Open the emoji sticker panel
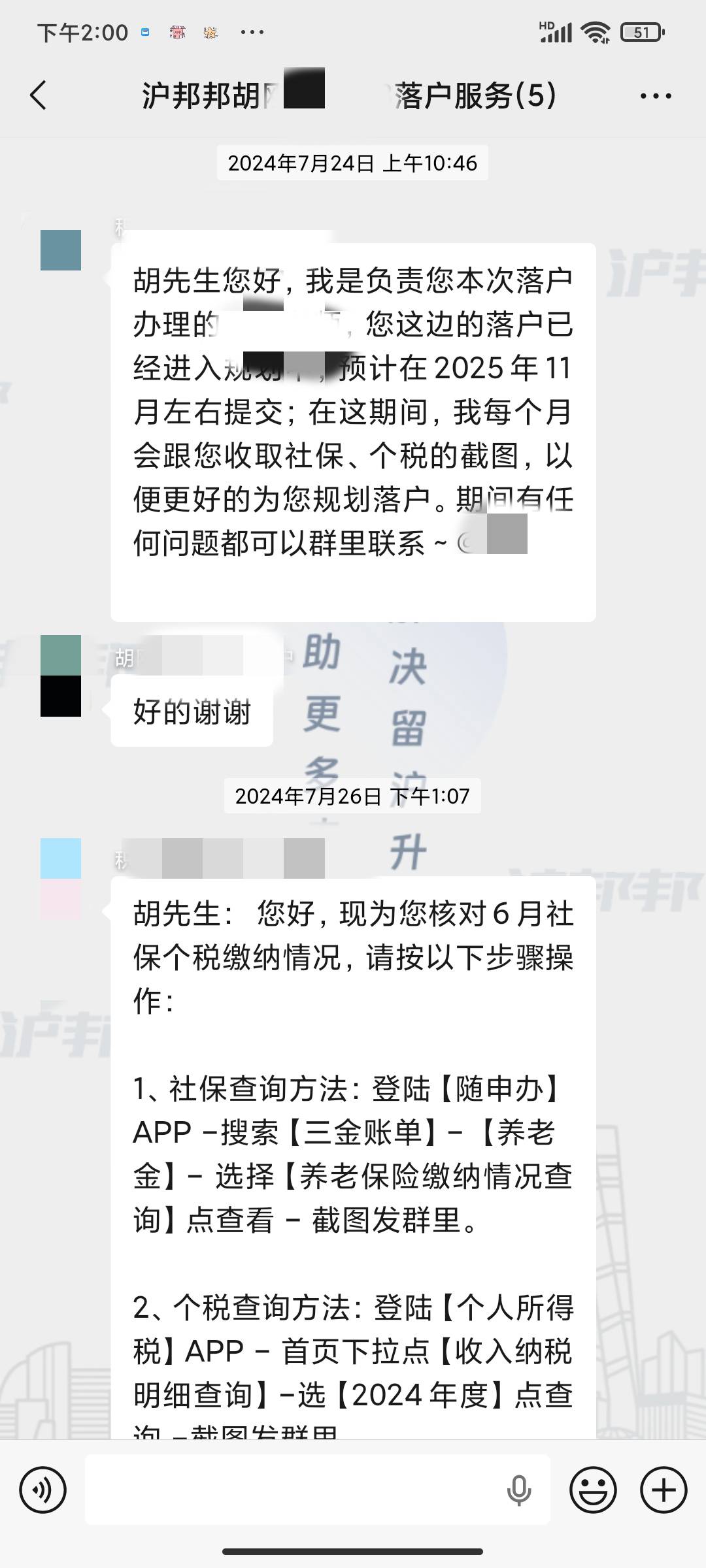 pos(593,1490)
